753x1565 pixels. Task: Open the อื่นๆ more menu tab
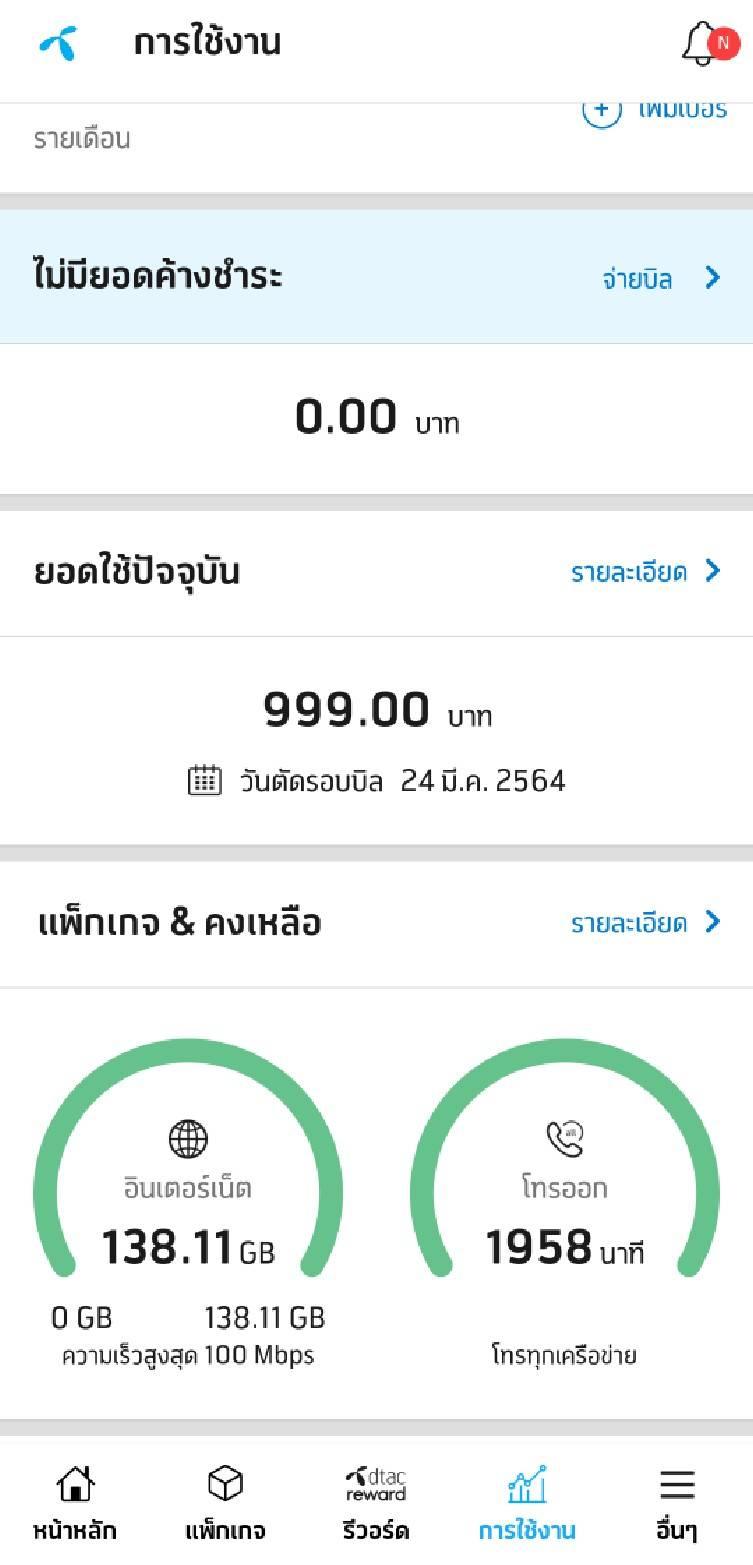(x=677, y=1502)
